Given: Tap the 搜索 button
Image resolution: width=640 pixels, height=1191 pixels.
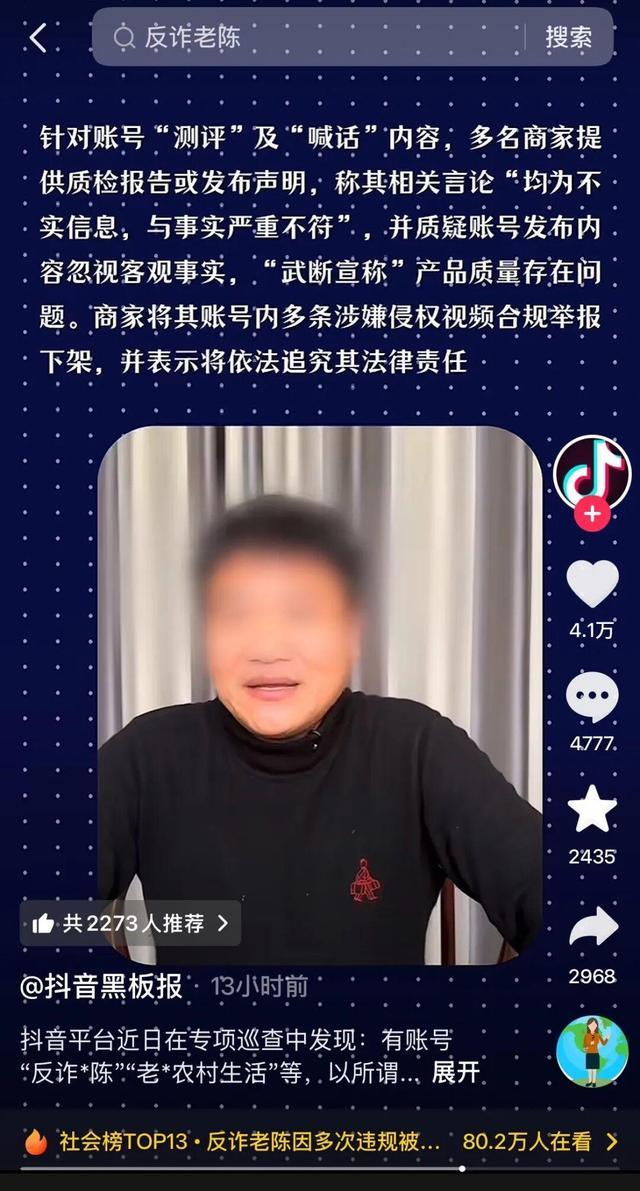Looking at the screenshot, I should [x=568, y=38].
